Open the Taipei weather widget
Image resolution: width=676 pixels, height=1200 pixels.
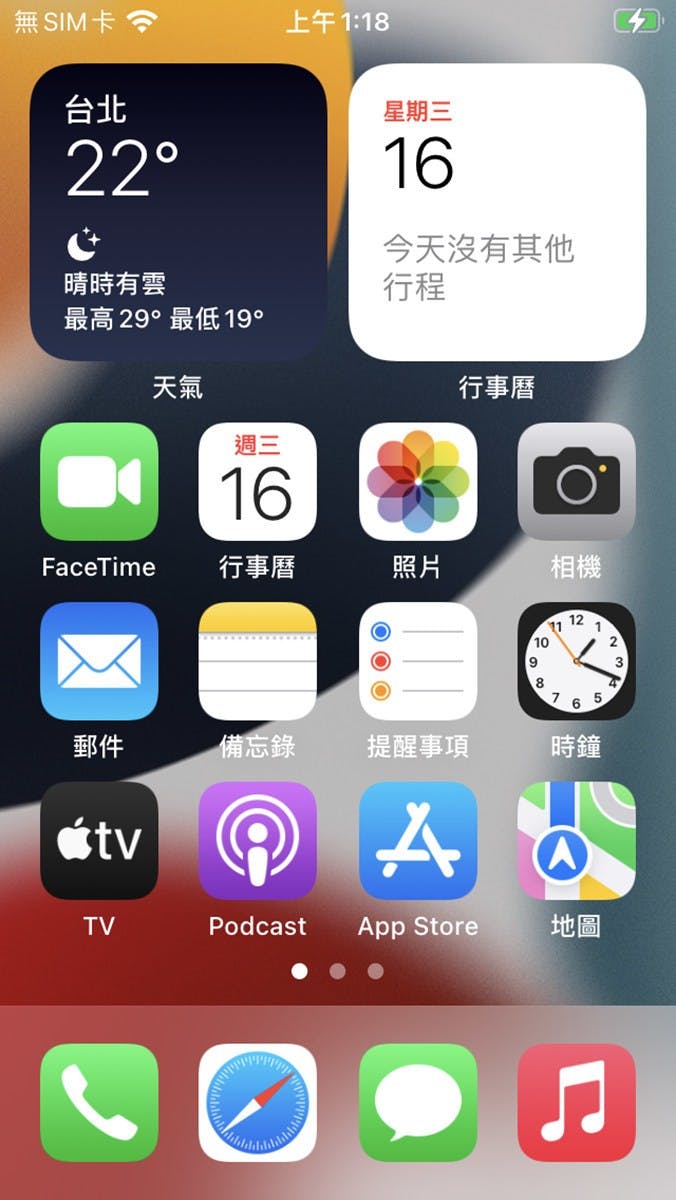pos(178,212)
